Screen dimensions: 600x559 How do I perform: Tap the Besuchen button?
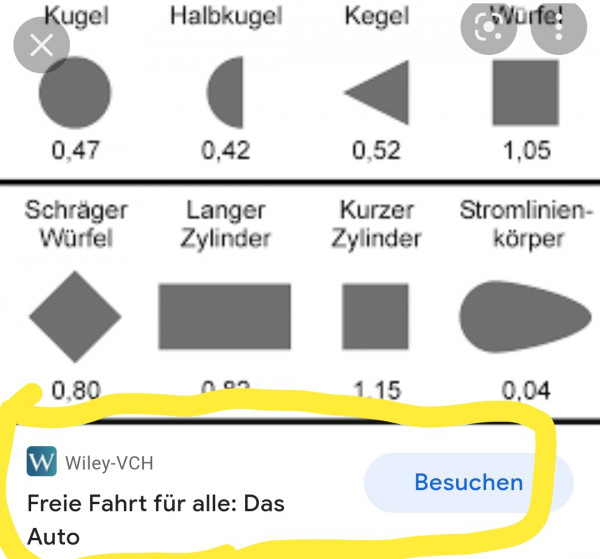(x=468, y=482)
